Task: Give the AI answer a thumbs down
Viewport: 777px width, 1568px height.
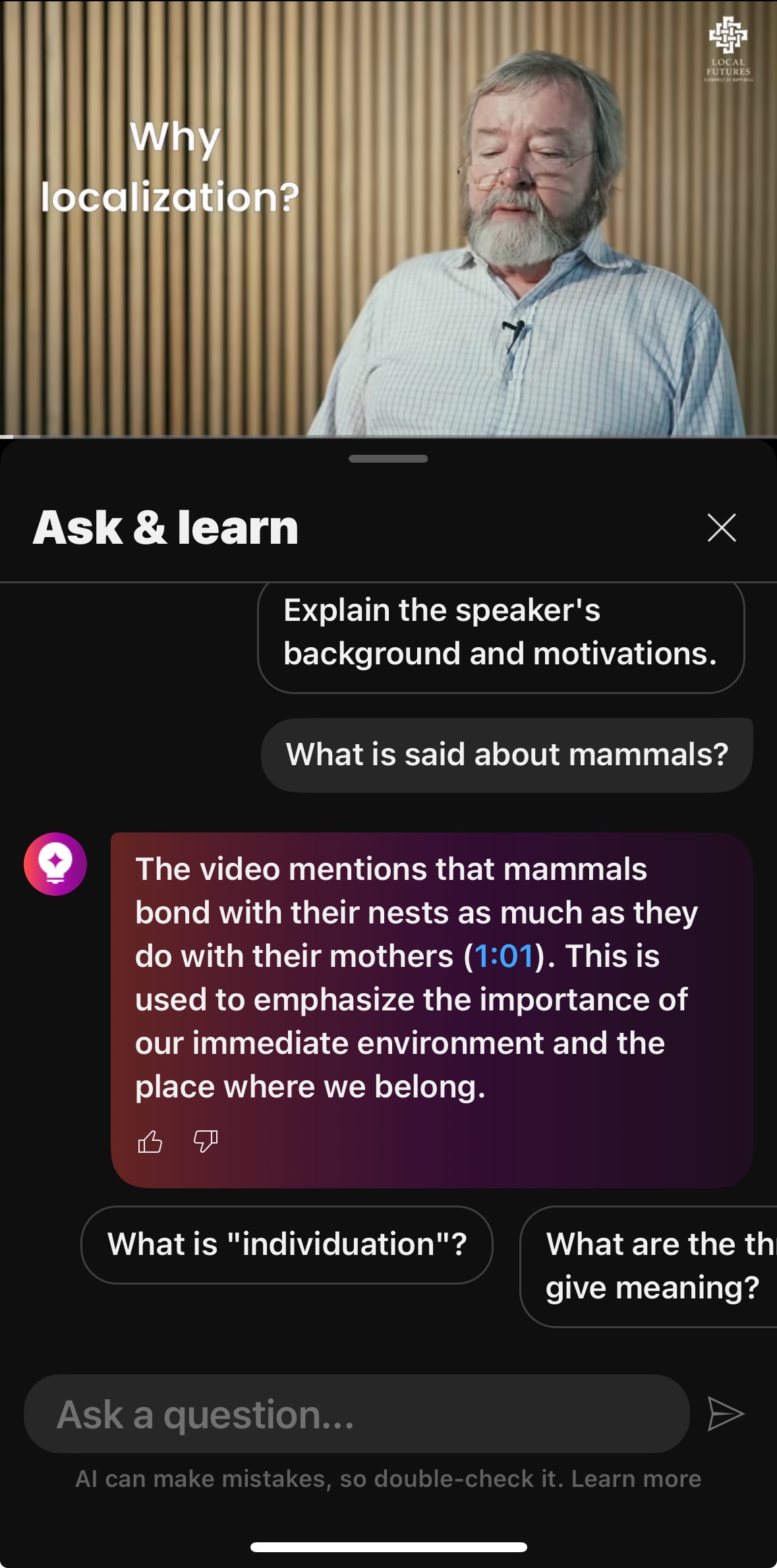Action: (206, 1141)
